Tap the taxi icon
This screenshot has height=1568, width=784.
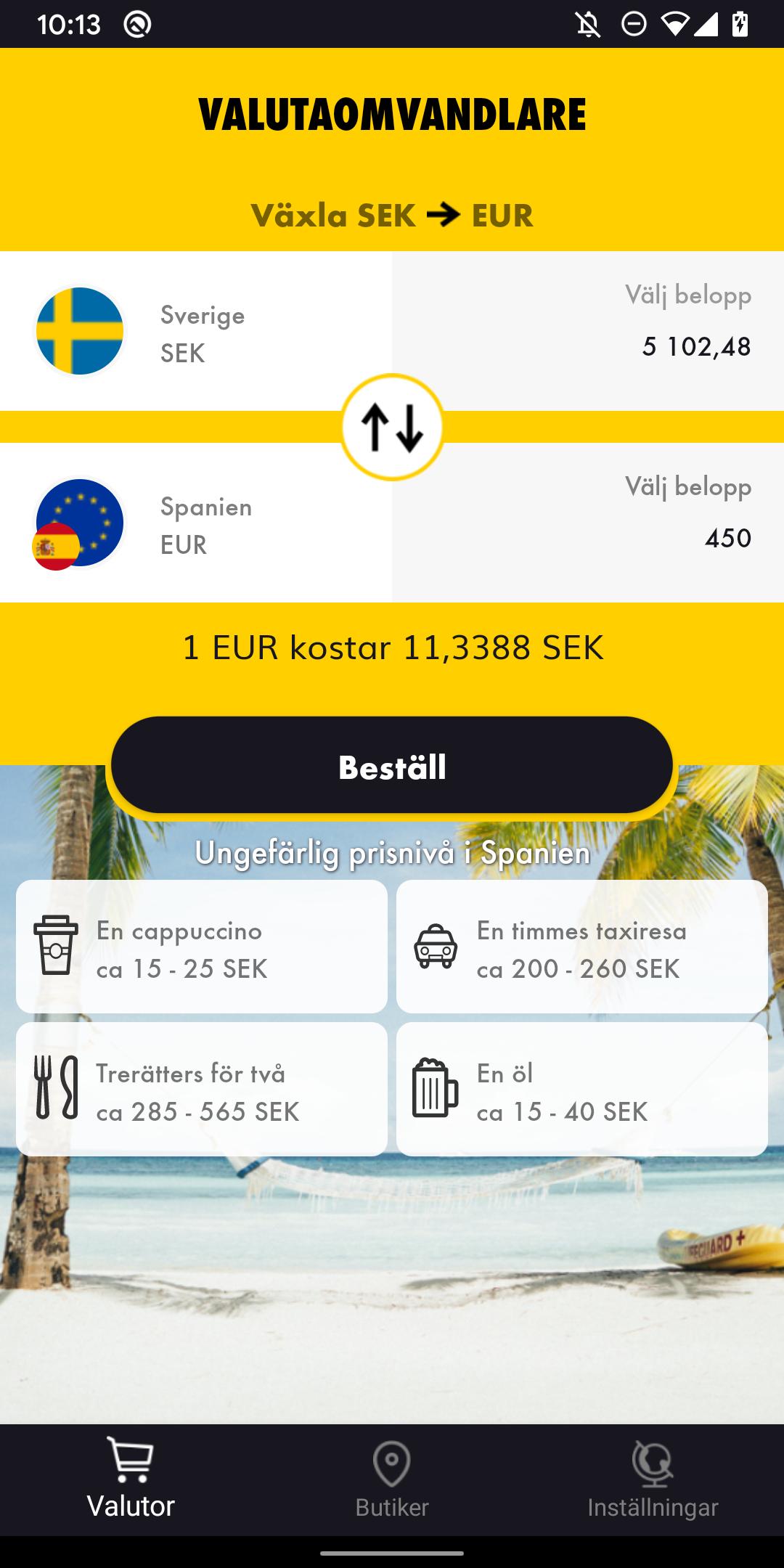436,944
